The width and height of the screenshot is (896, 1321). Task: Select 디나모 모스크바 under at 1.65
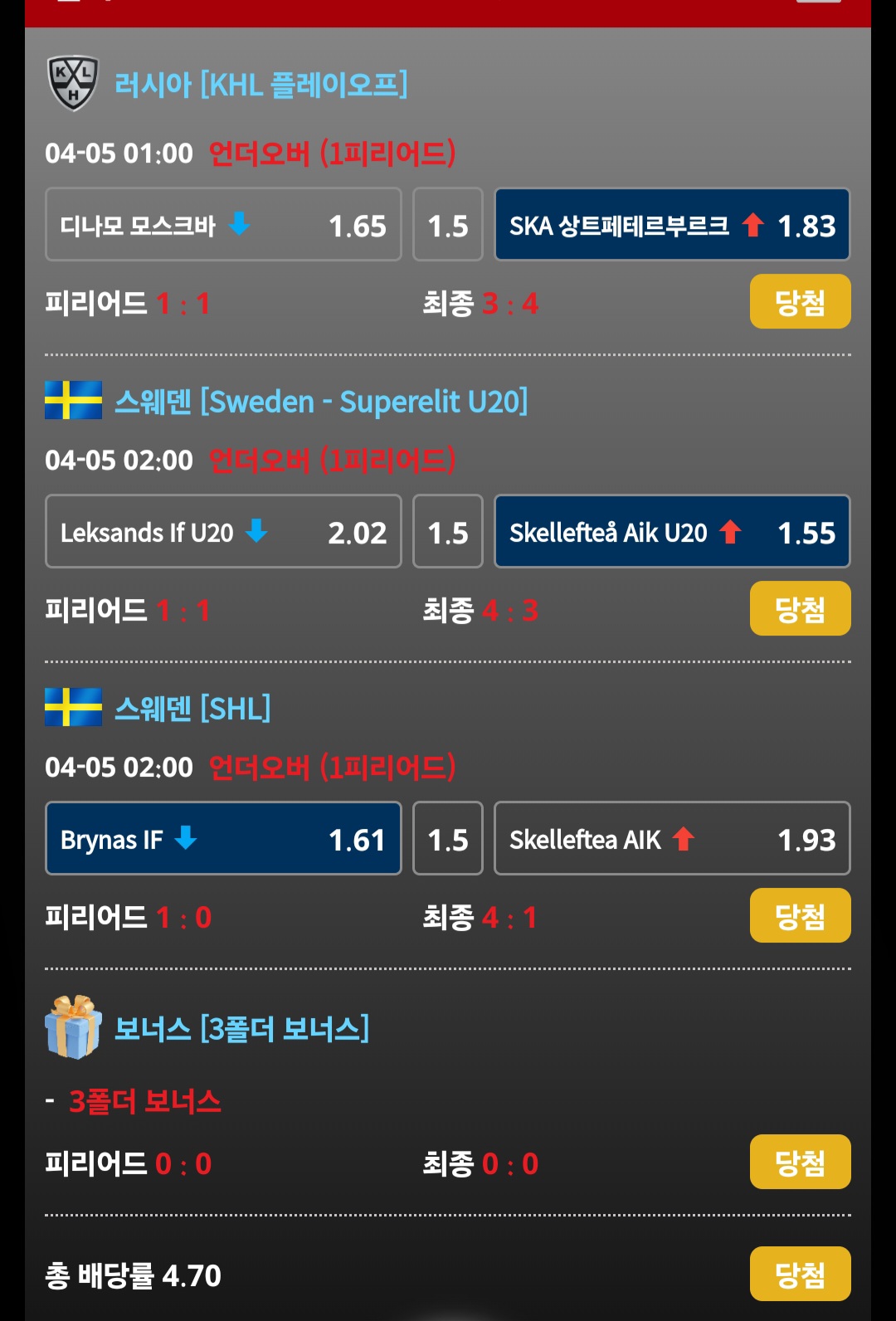click(223, 225)
